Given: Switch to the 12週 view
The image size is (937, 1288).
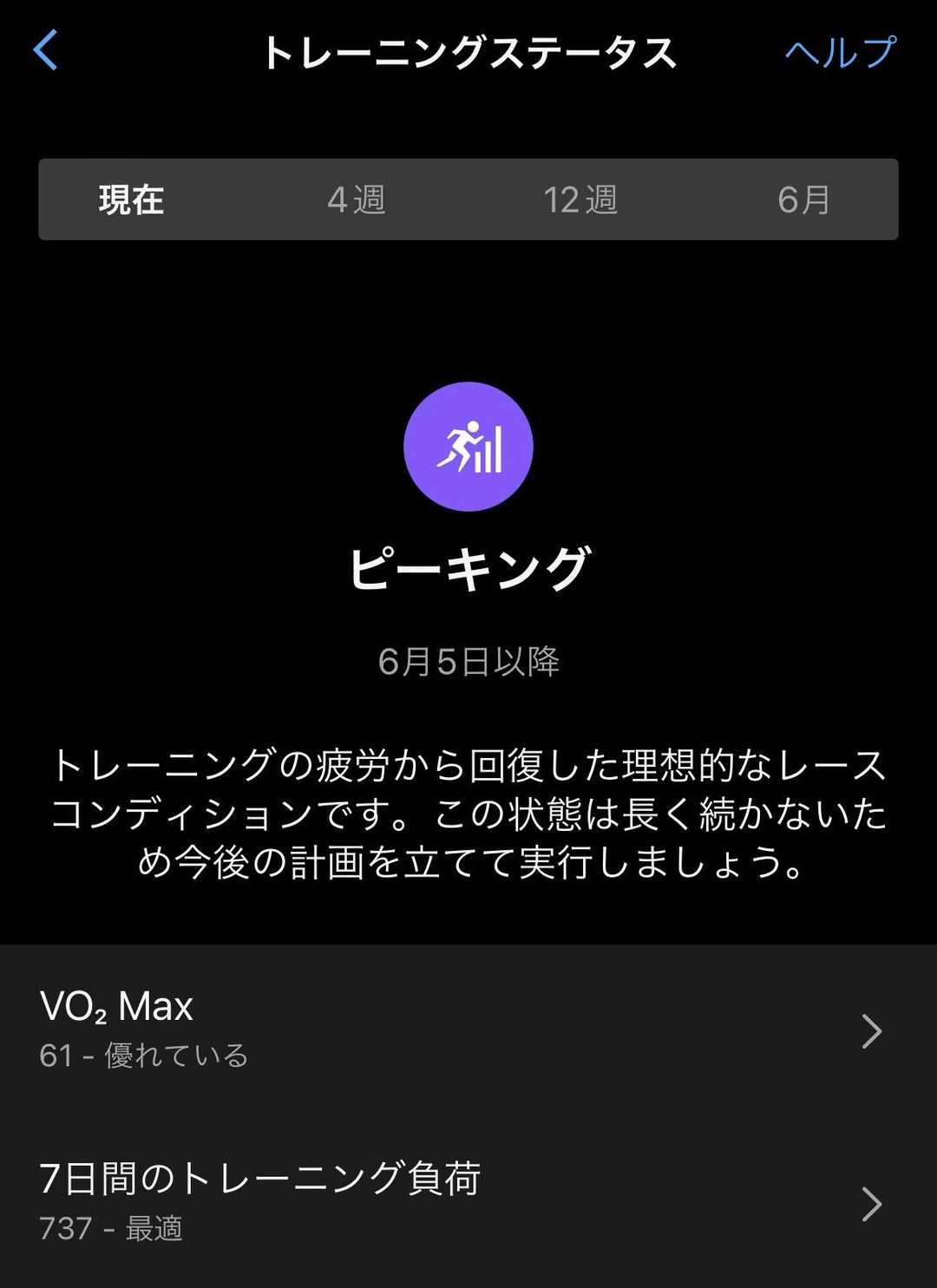Looking at the screenshot, I should [x=580, y=199].
